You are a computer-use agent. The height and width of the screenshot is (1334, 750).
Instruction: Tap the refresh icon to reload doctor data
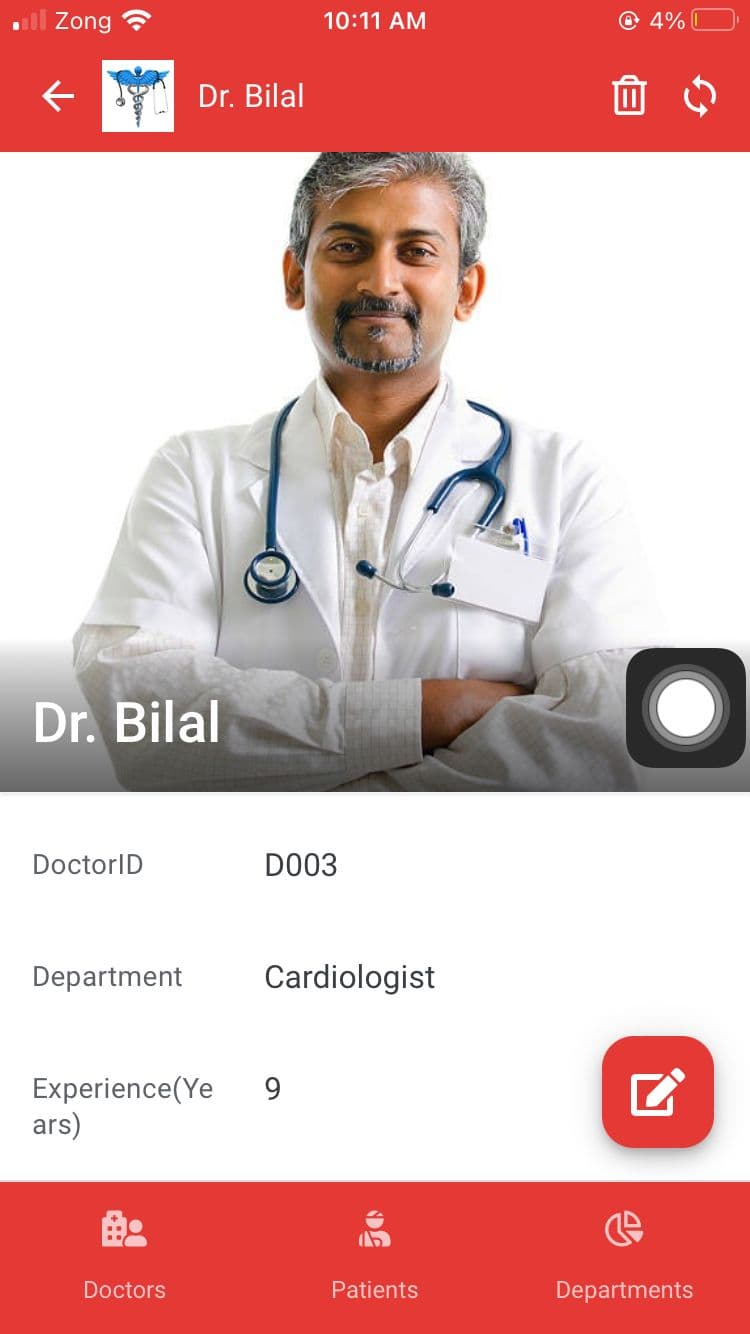click(x=700, y=96)
